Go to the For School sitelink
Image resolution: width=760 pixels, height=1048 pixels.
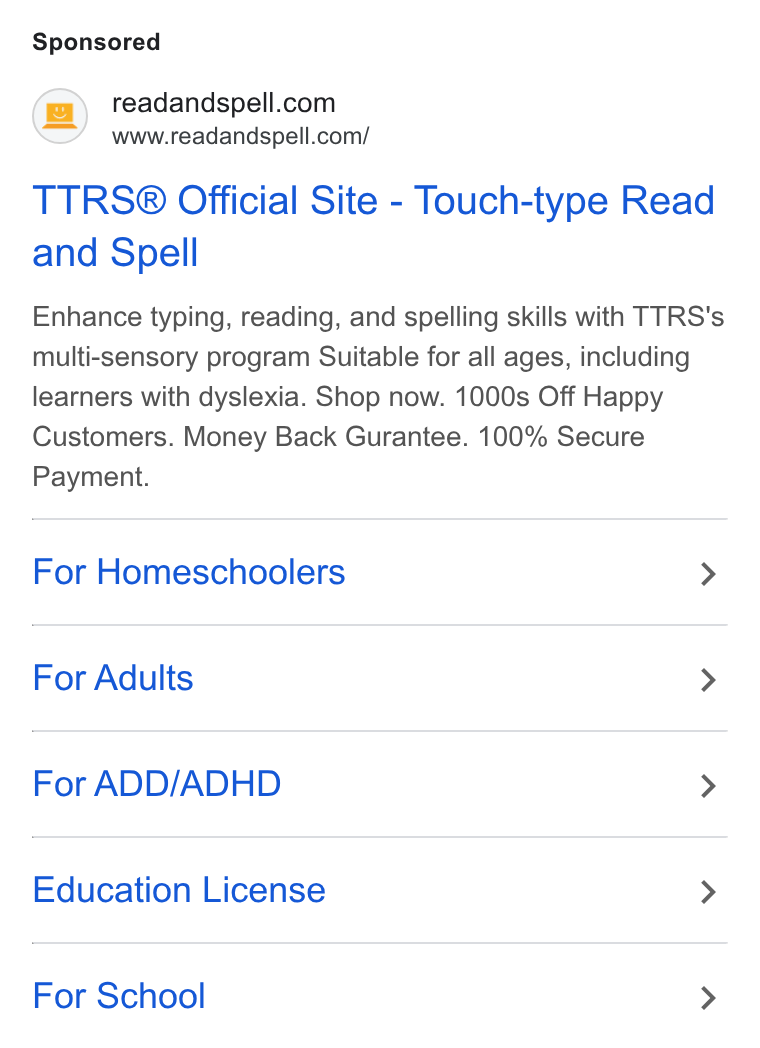click(x=380, y=996)
